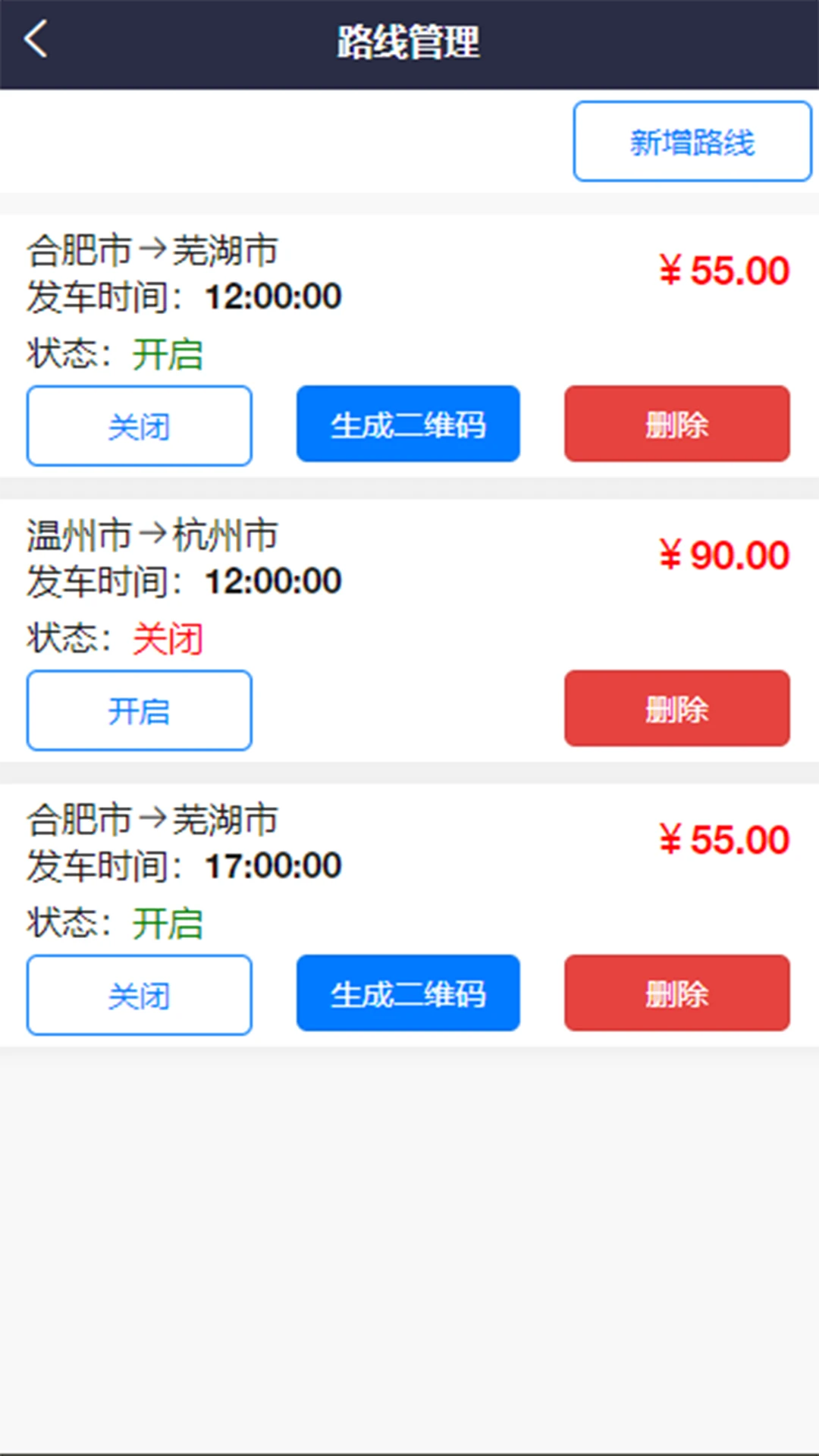Generate QR code for 12:00:00 合肥市→芜湖市 route

408,424
